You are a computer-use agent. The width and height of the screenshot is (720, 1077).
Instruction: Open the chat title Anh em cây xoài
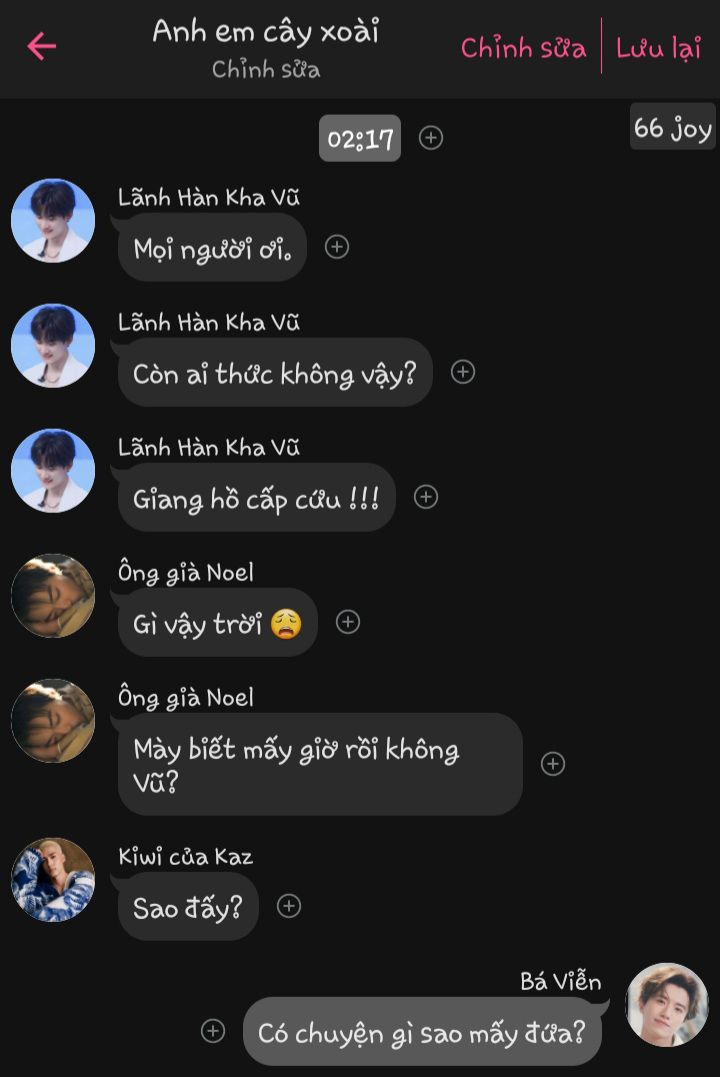(x=266, y=32)
